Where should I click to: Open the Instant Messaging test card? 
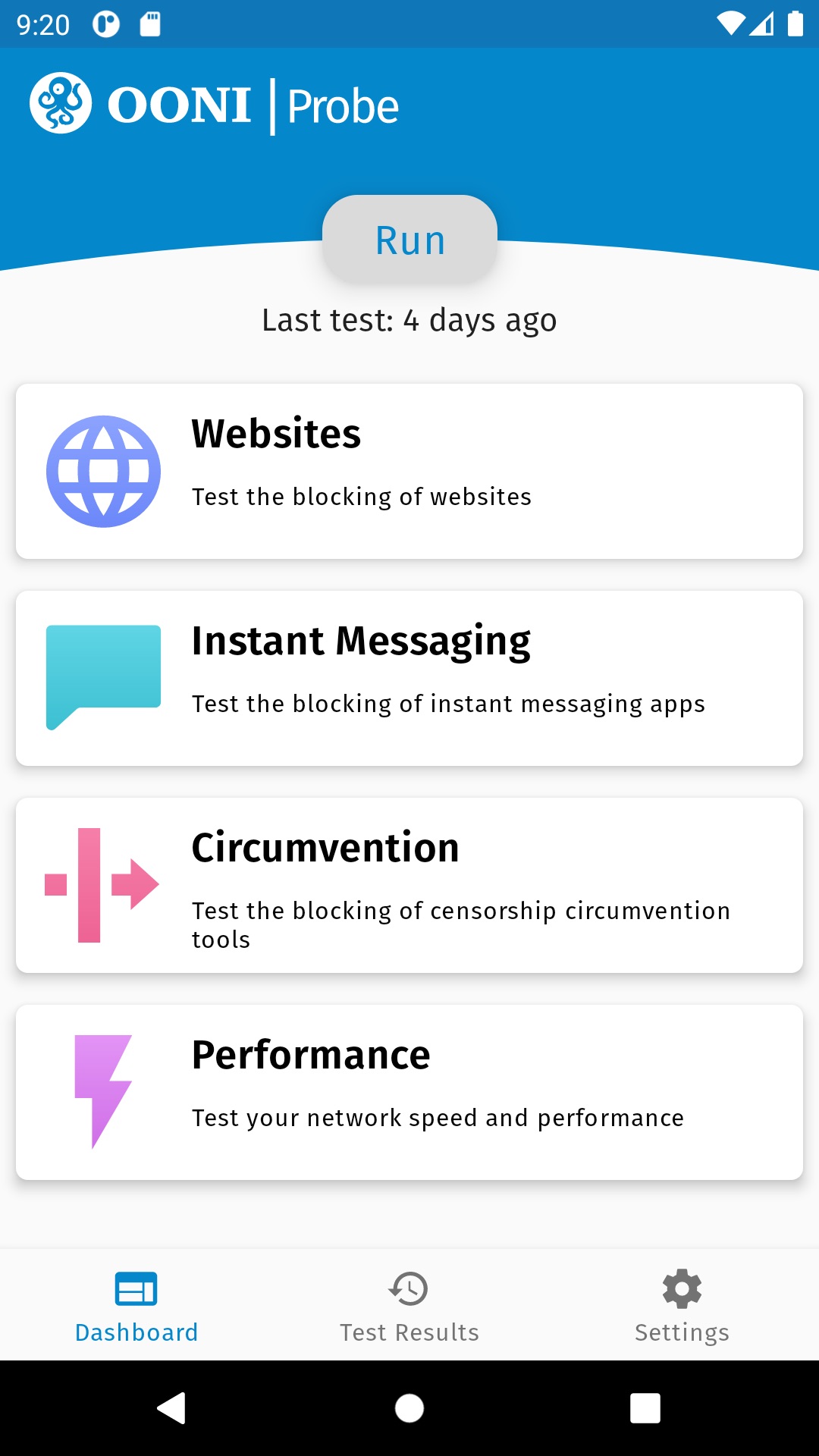coord(409,679)
